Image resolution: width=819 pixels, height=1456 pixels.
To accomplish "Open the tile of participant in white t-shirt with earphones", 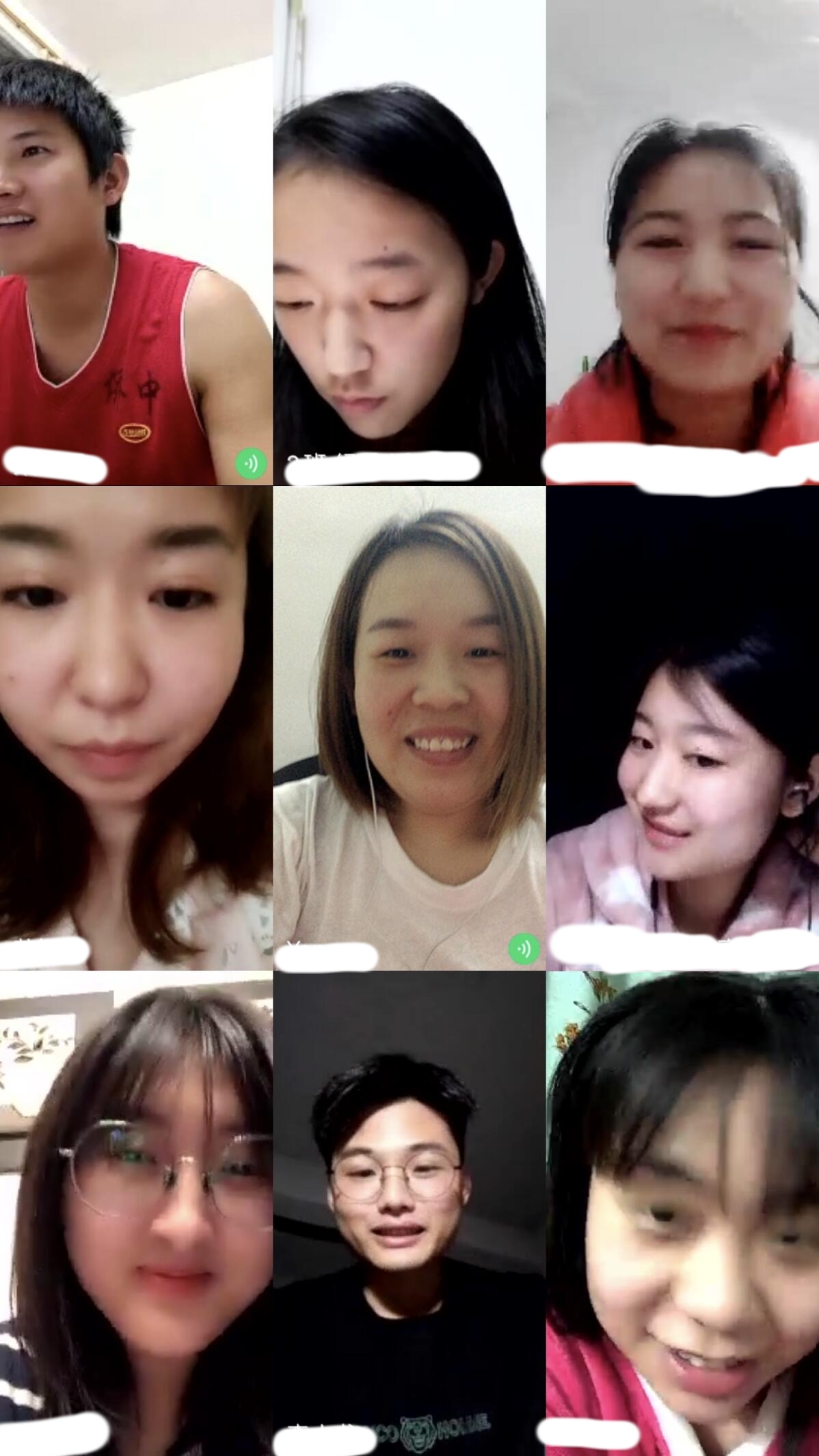I will coord(409,727).
